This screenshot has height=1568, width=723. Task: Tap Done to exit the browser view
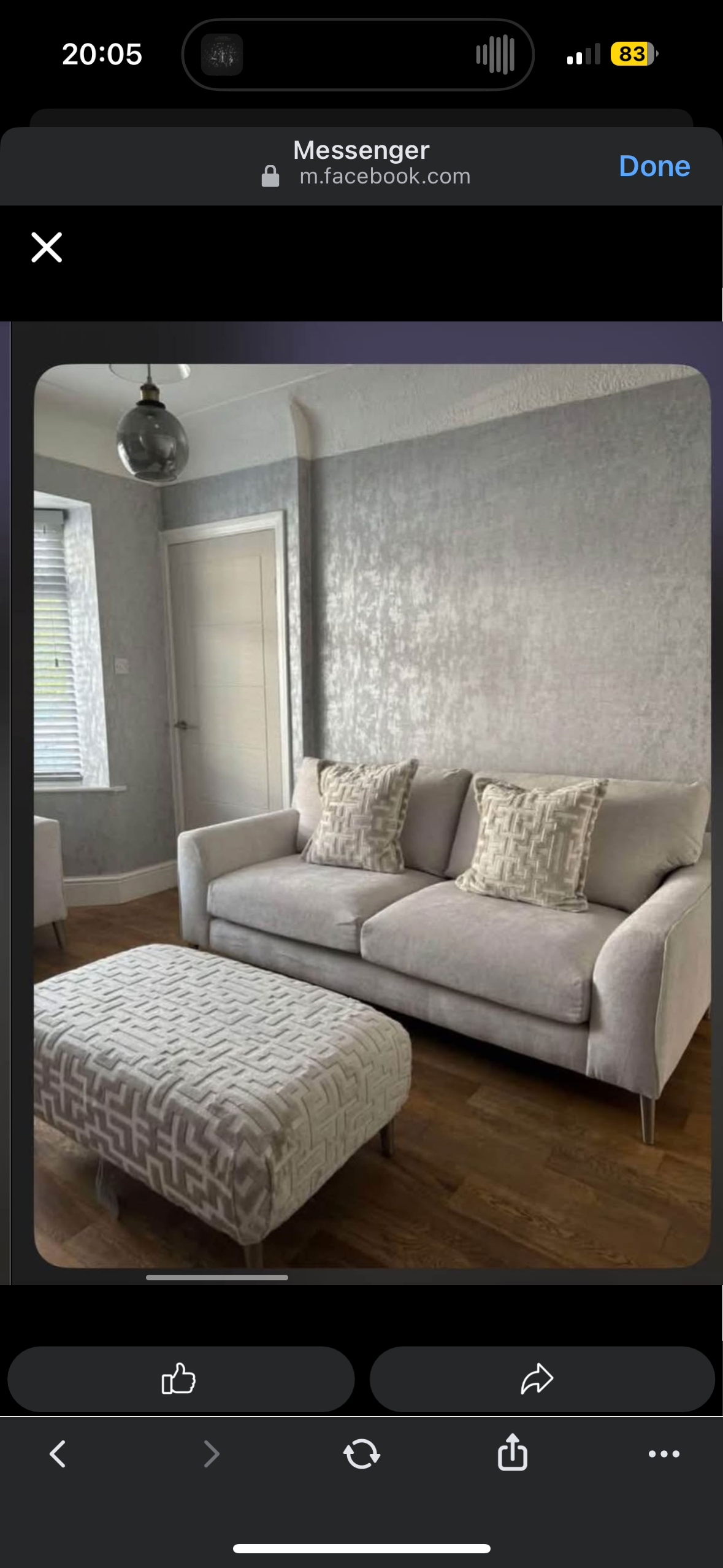click(654, 166)
